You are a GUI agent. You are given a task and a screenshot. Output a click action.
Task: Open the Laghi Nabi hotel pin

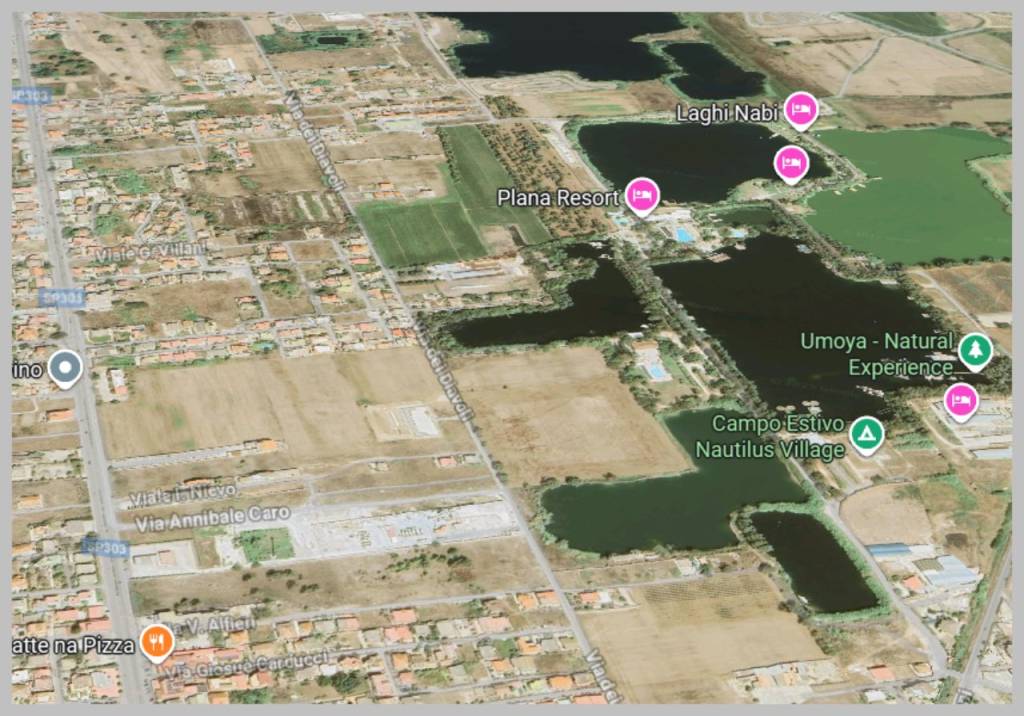[x=800, y=109]
